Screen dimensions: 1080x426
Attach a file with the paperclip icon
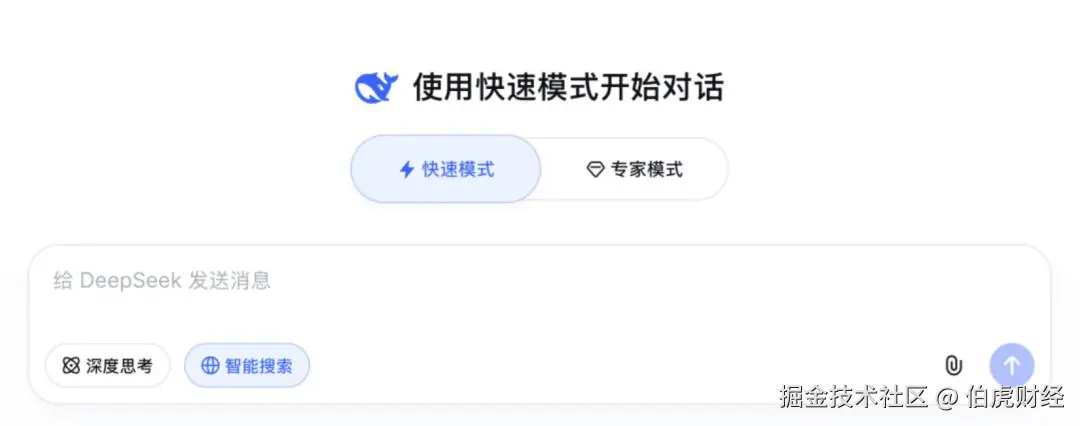[953, 365]
